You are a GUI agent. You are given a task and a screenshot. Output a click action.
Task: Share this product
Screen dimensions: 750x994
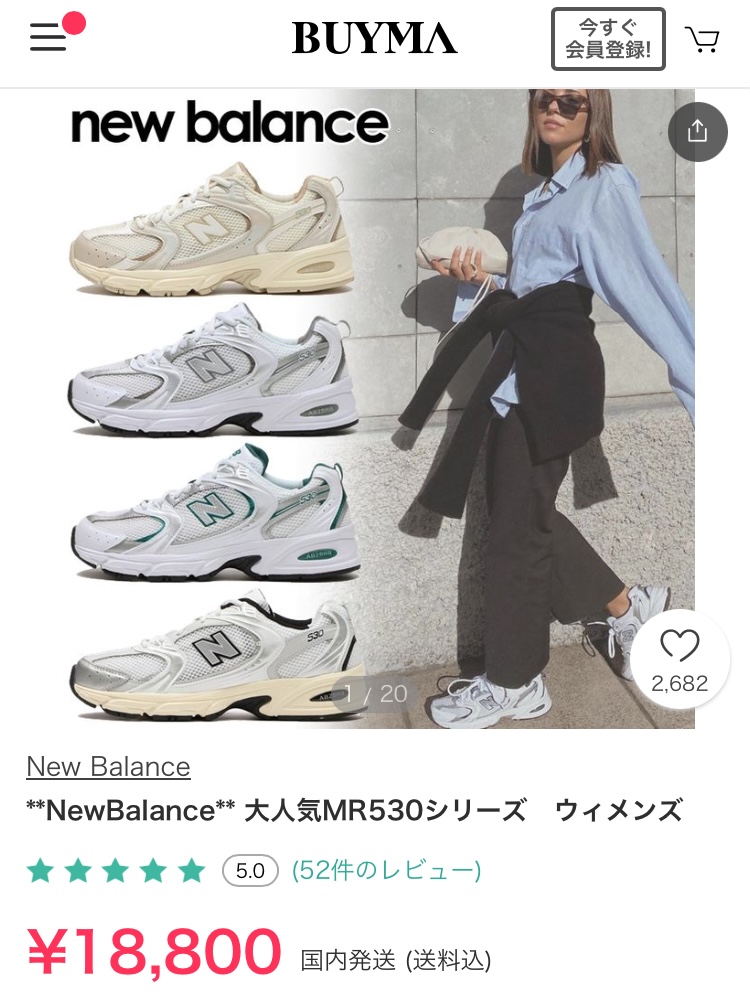coord(697,132)
